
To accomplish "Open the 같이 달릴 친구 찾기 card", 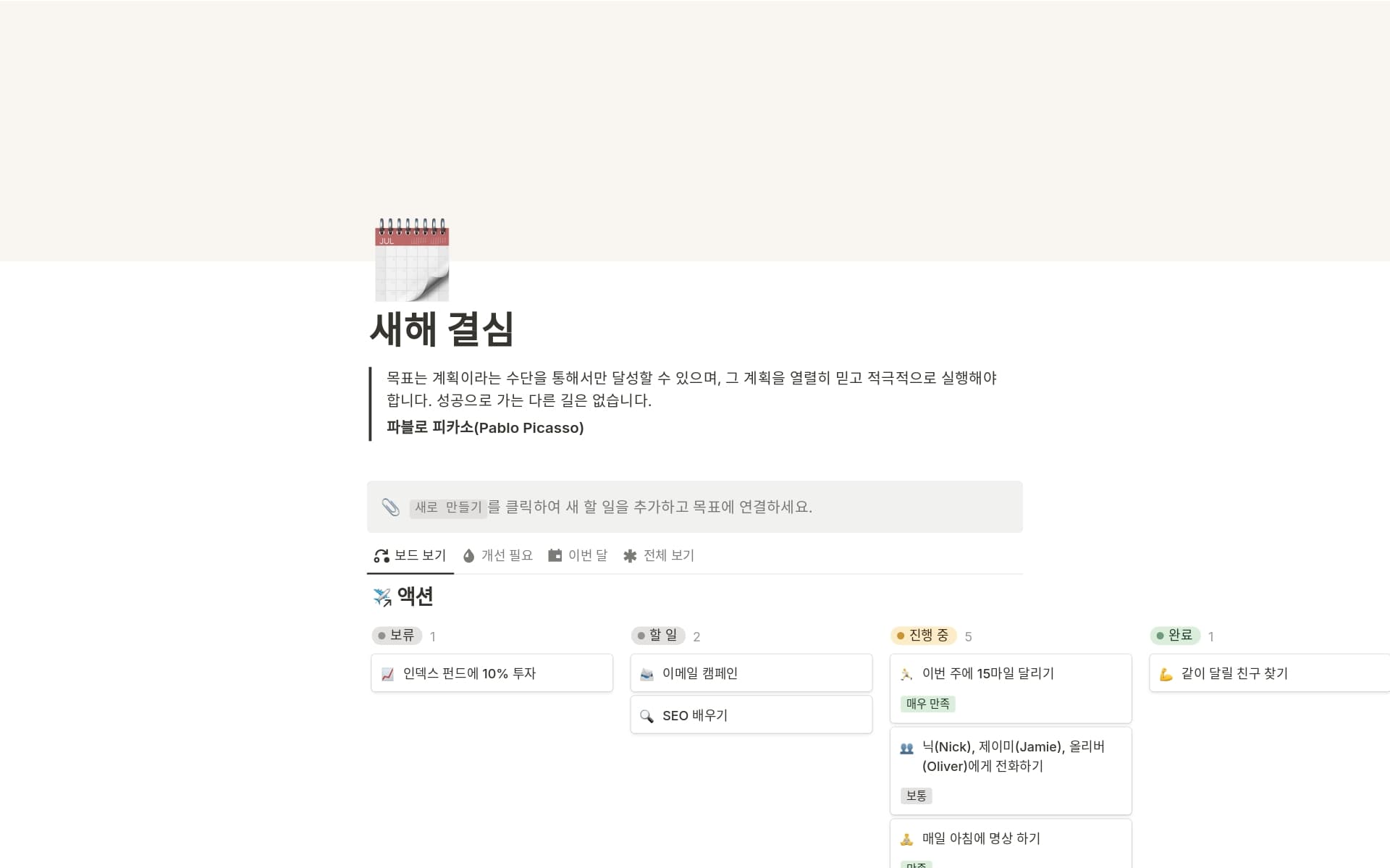I will tap(1267, 673).
